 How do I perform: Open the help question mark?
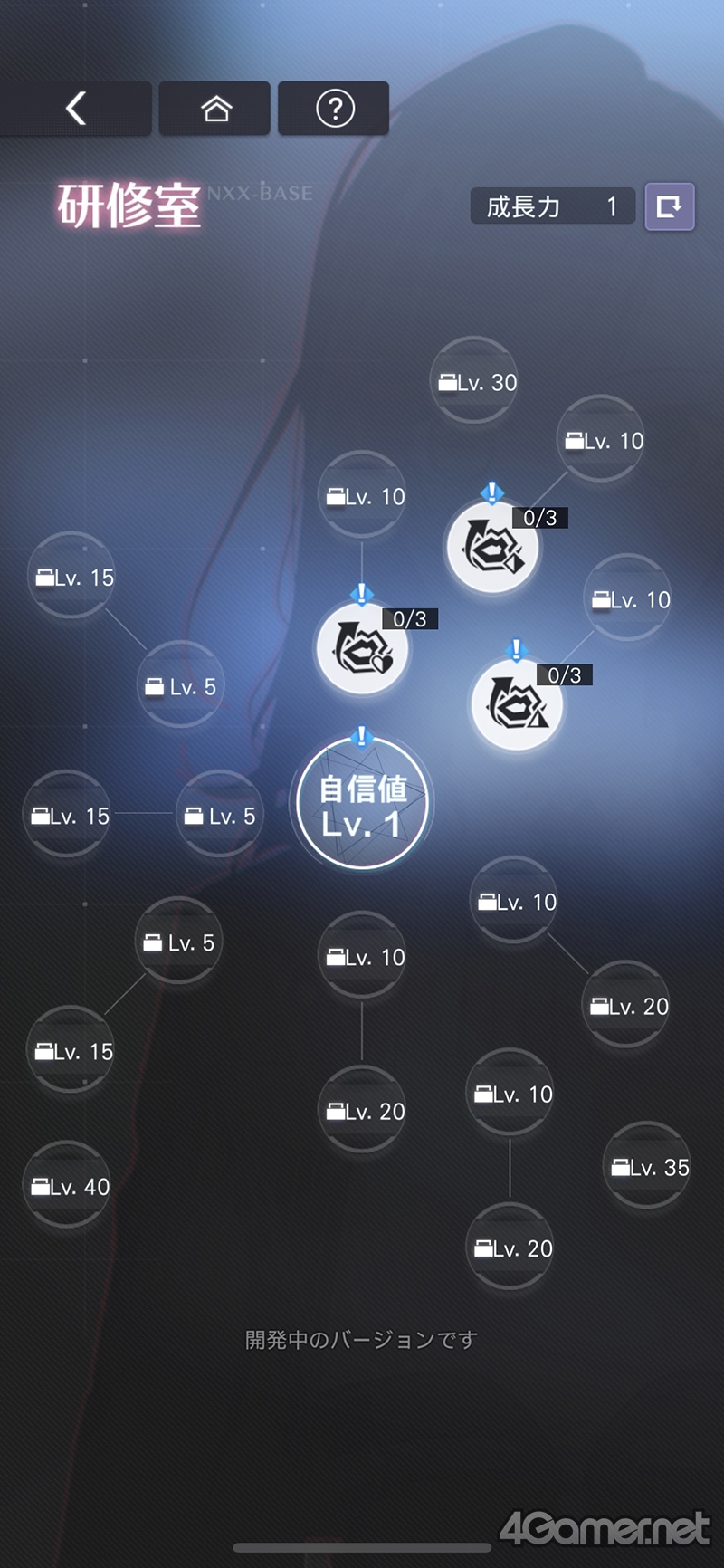pos(334,109)
